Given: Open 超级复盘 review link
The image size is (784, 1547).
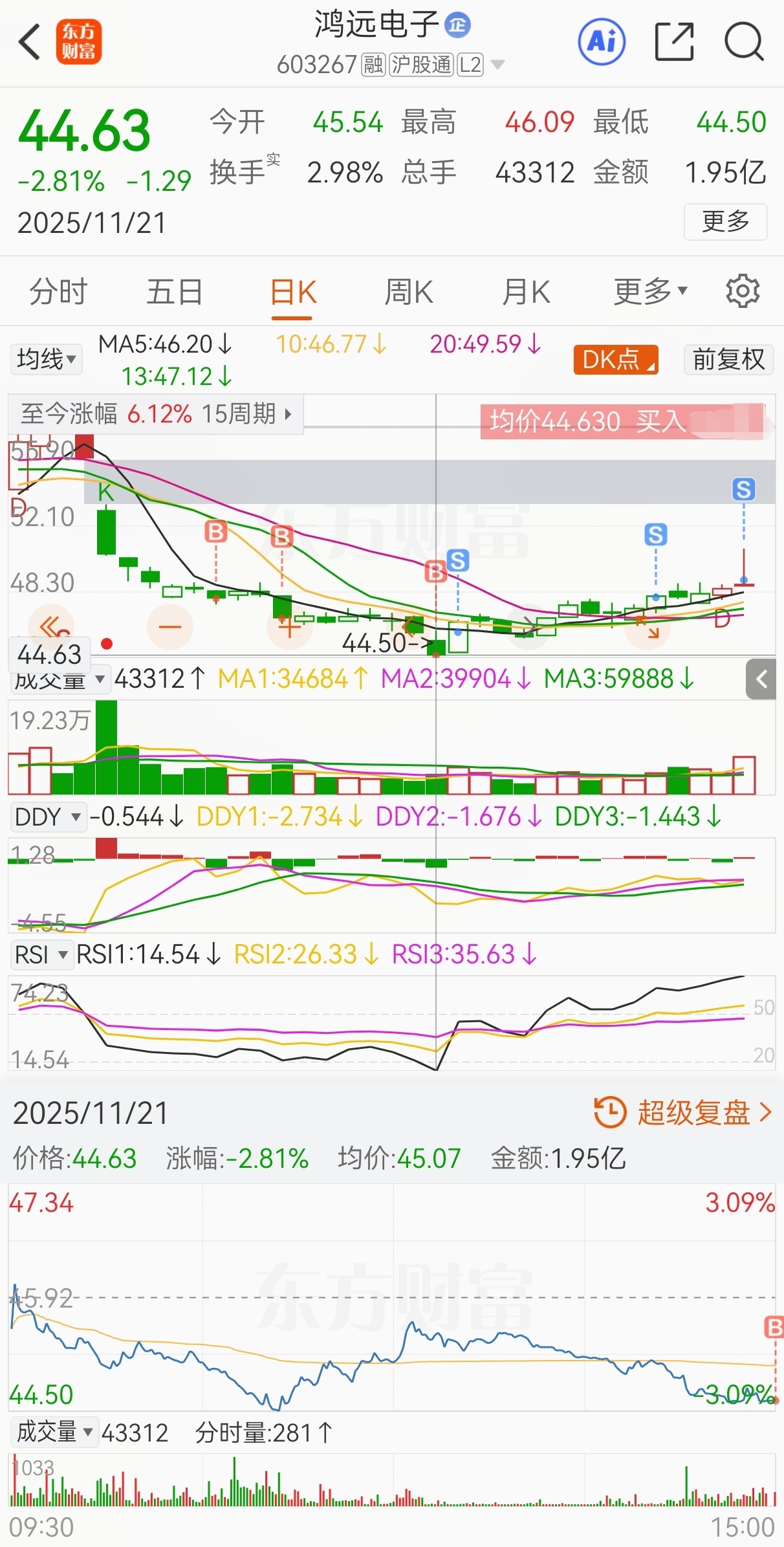Looking at the screenshot, I should coord(683,1113).
